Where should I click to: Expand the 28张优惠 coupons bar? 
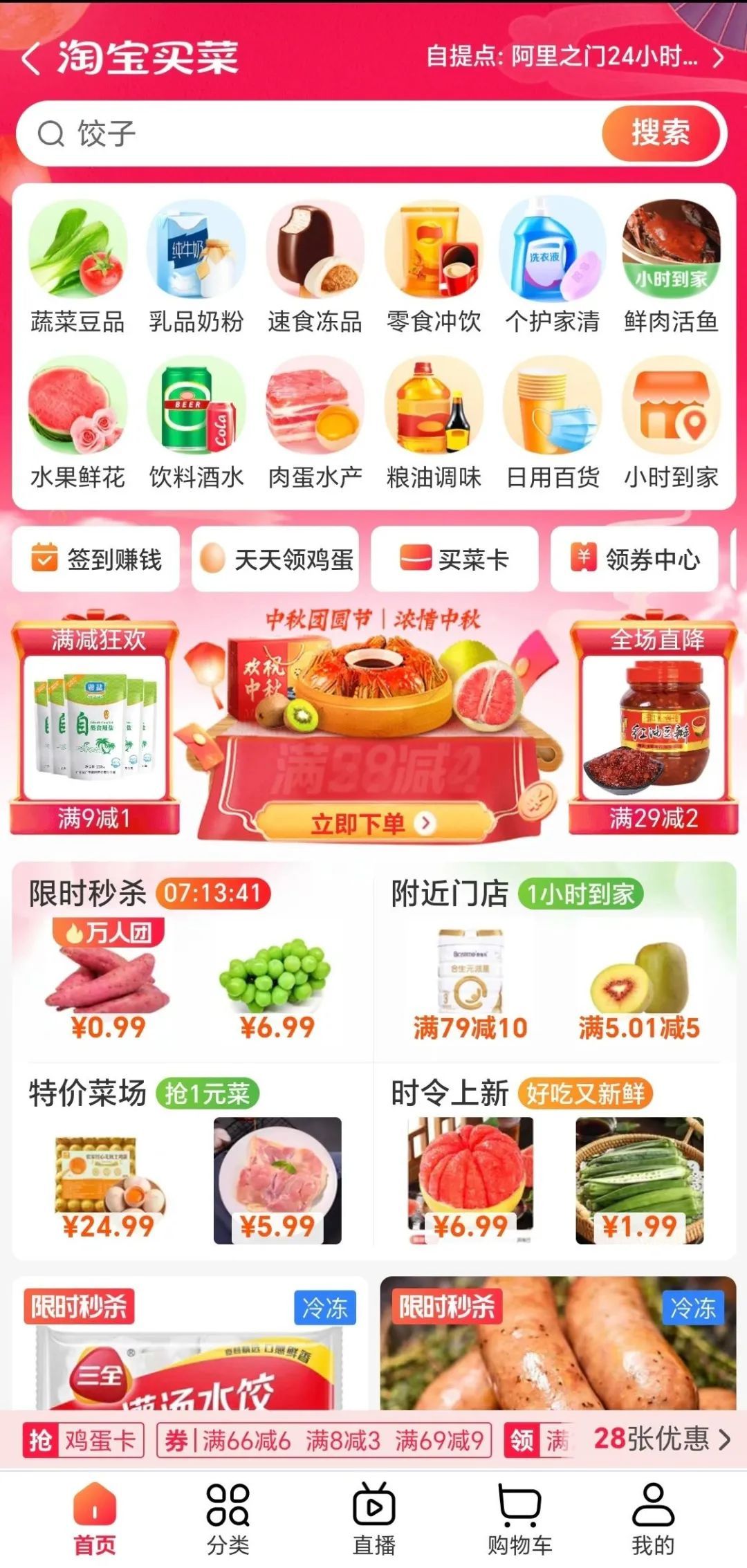[x=662, y=1439]
